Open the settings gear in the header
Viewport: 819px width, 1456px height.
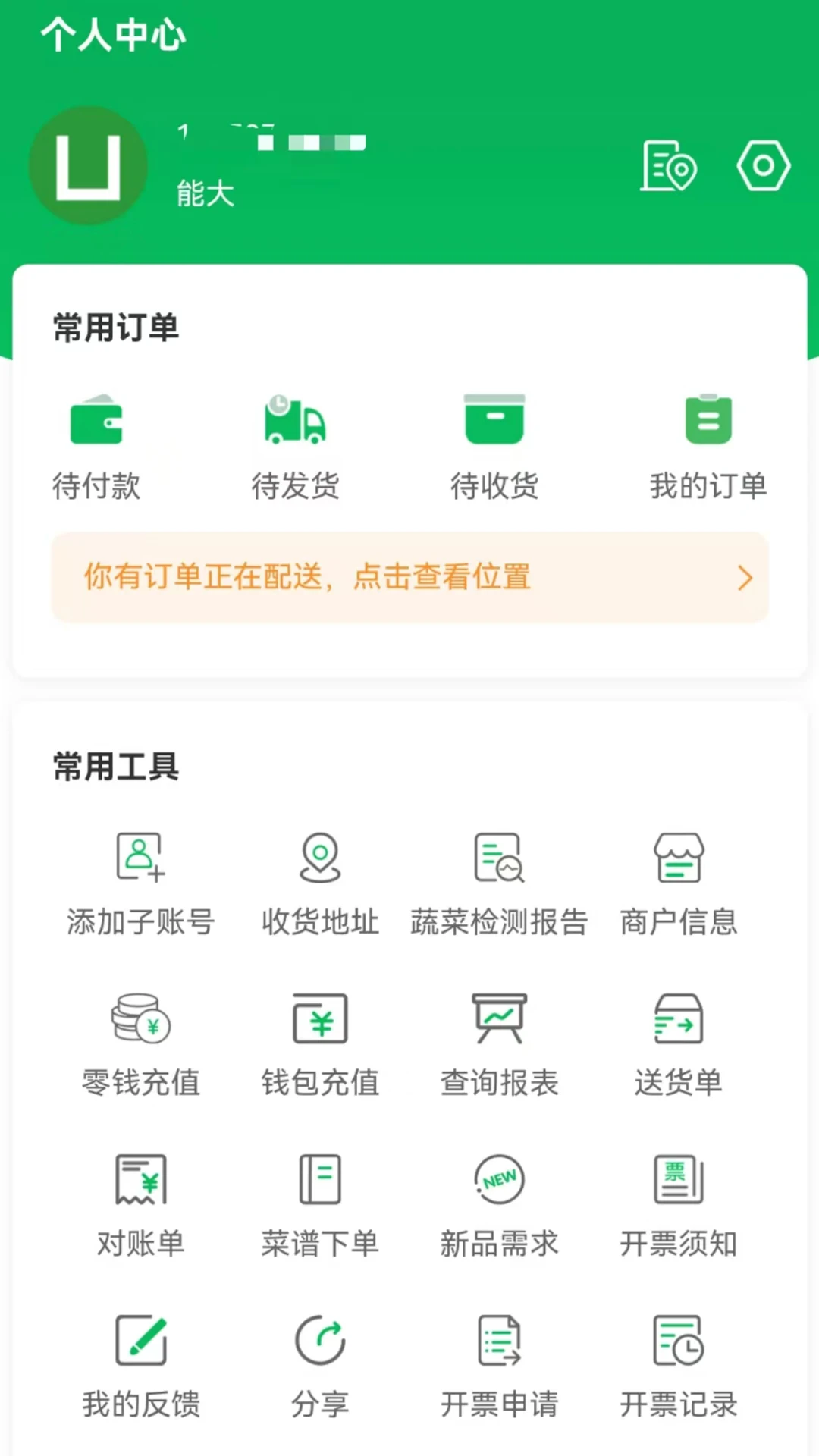tap(764, 165)
